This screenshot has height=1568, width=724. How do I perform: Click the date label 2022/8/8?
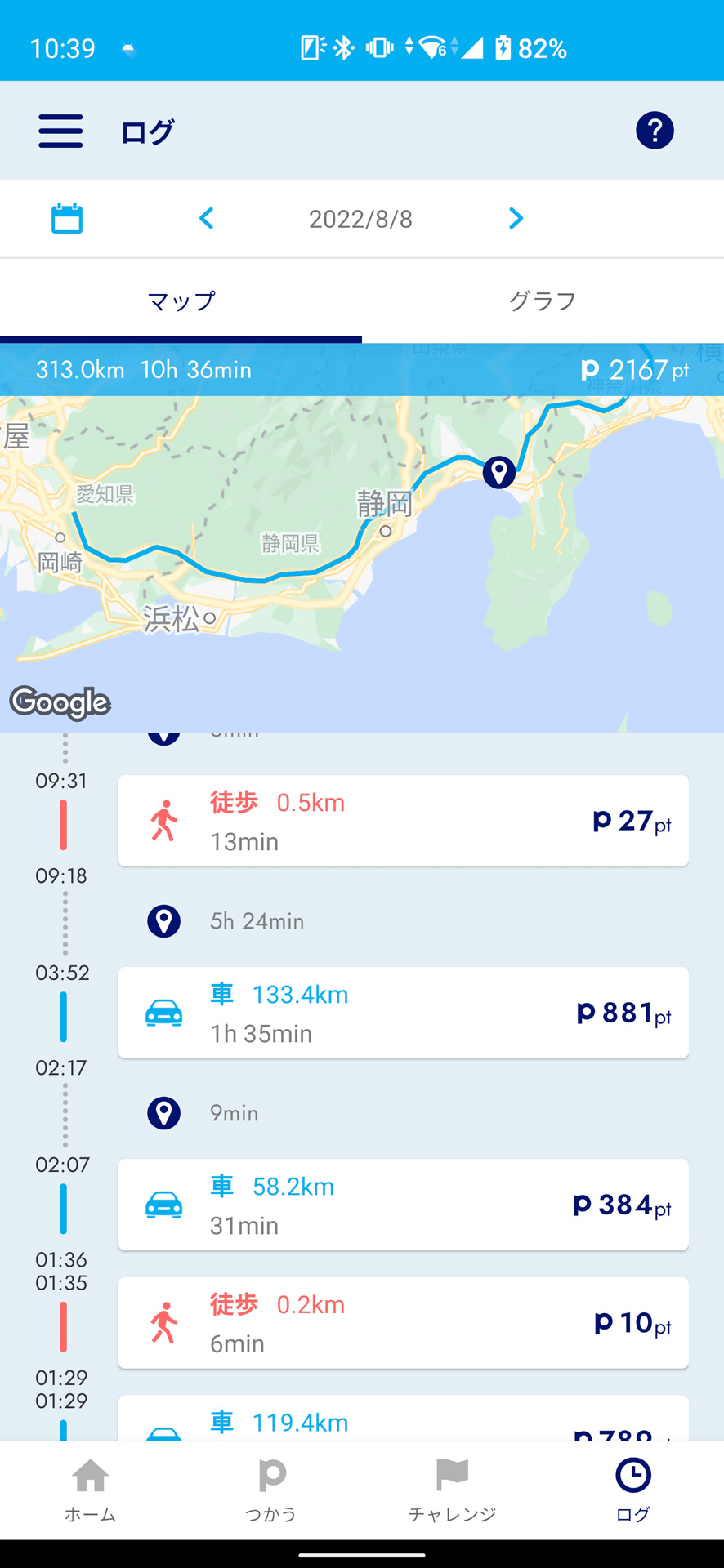(361, 218)
